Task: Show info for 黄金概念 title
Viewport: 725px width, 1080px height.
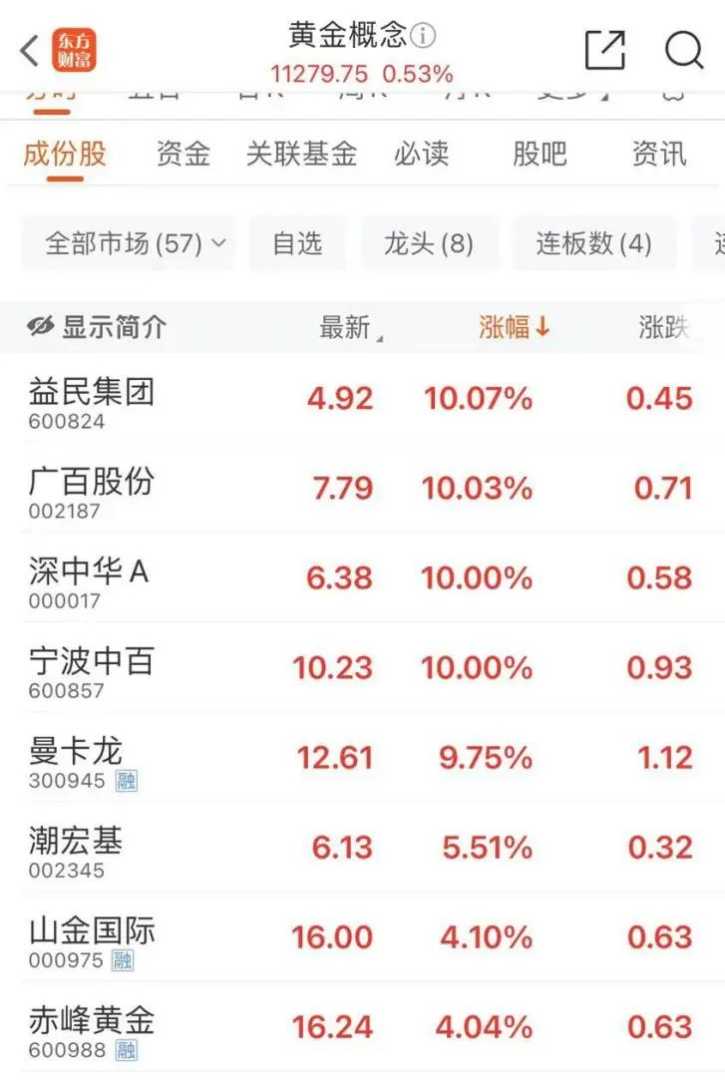Action: click(x=424, y=37)
